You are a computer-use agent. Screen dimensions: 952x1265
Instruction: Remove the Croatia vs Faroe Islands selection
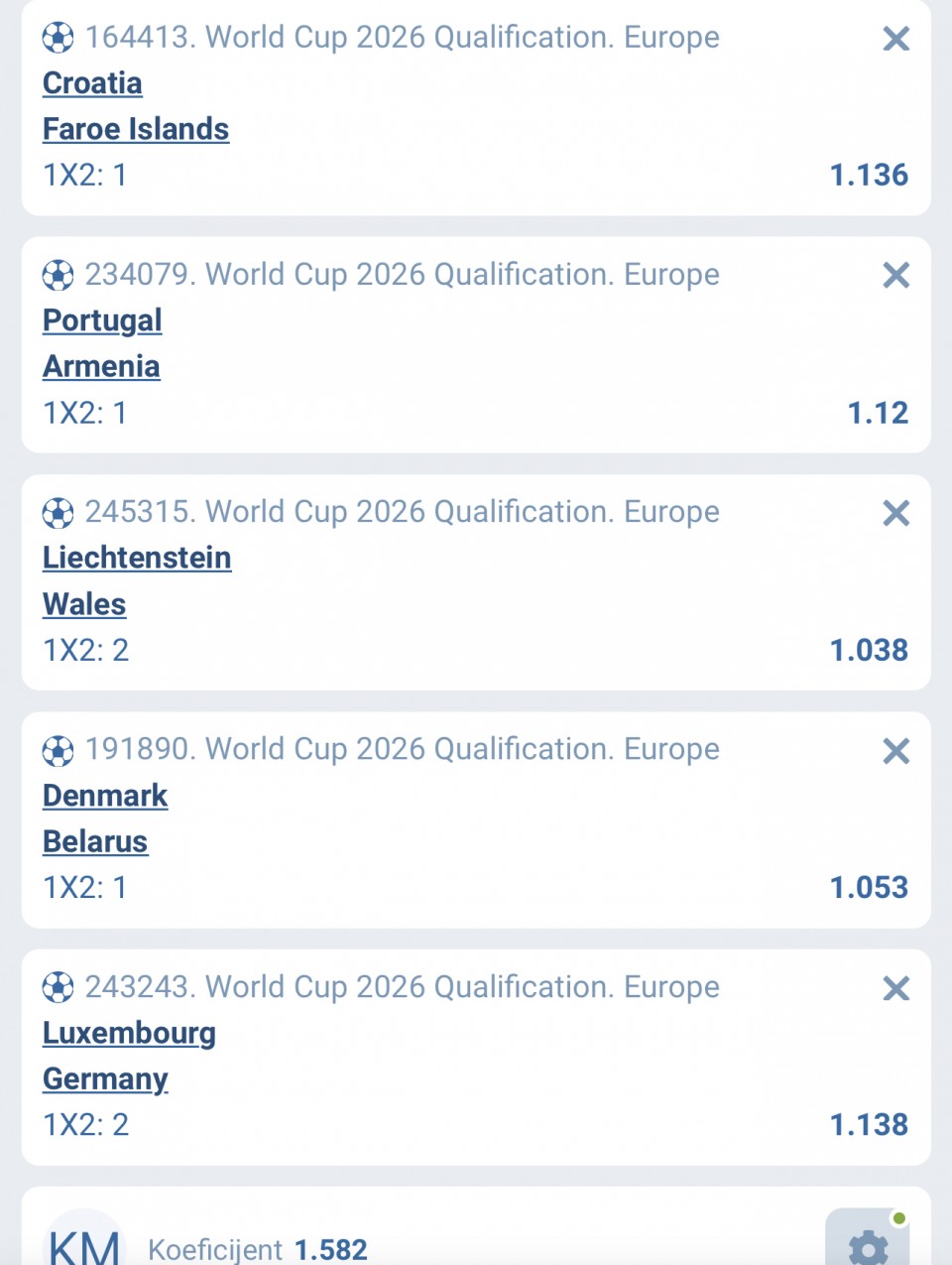[895, 39]
